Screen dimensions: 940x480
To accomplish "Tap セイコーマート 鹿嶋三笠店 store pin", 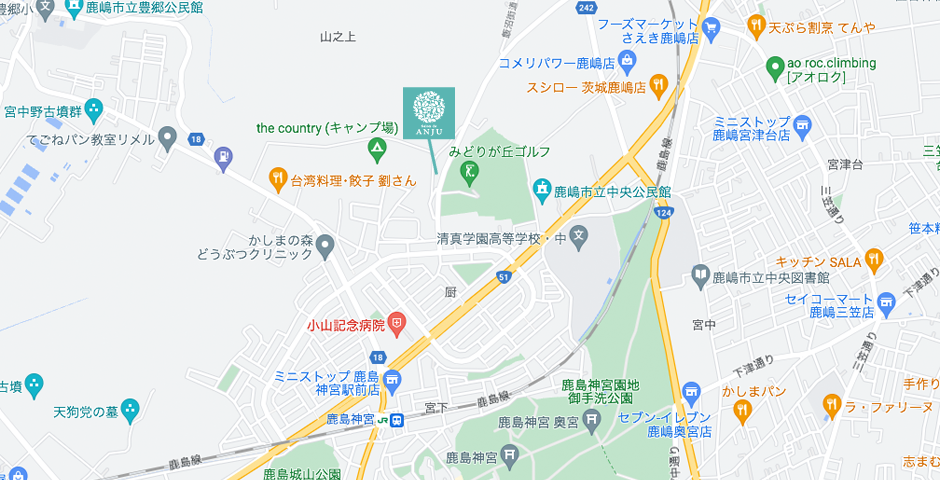I will (886, 301).
